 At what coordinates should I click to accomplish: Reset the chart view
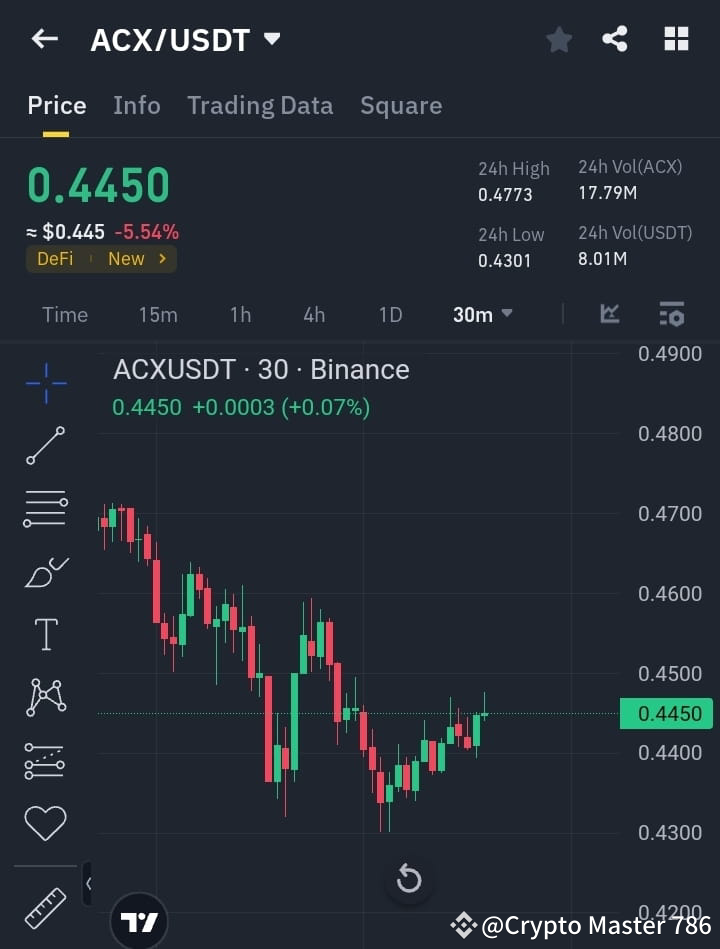point(408,878)
